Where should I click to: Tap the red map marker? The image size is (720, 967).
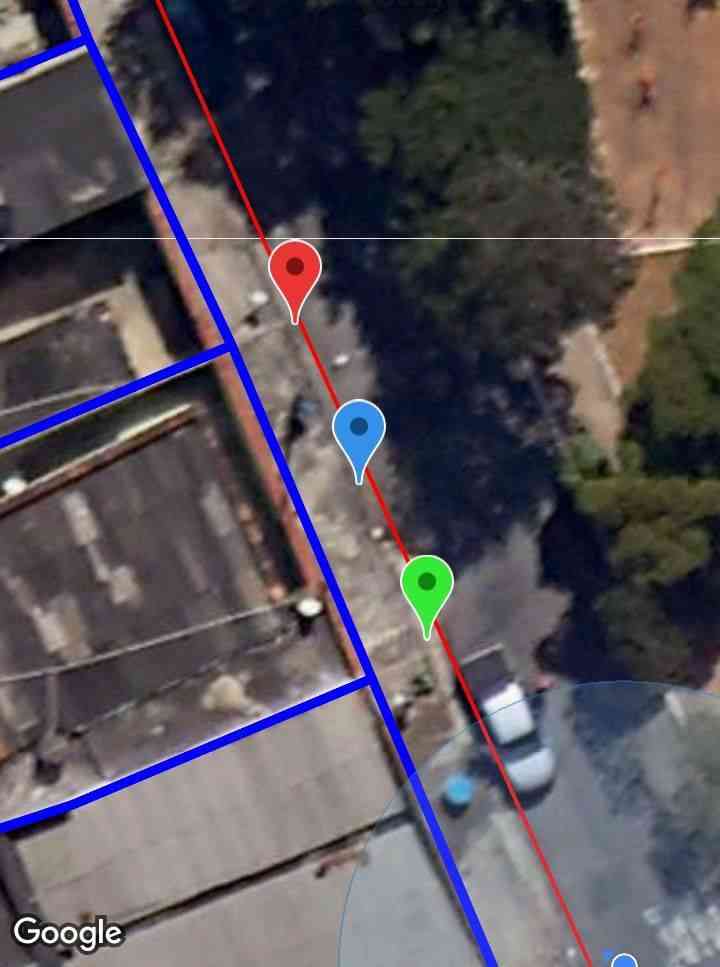[x=295, y=272]
